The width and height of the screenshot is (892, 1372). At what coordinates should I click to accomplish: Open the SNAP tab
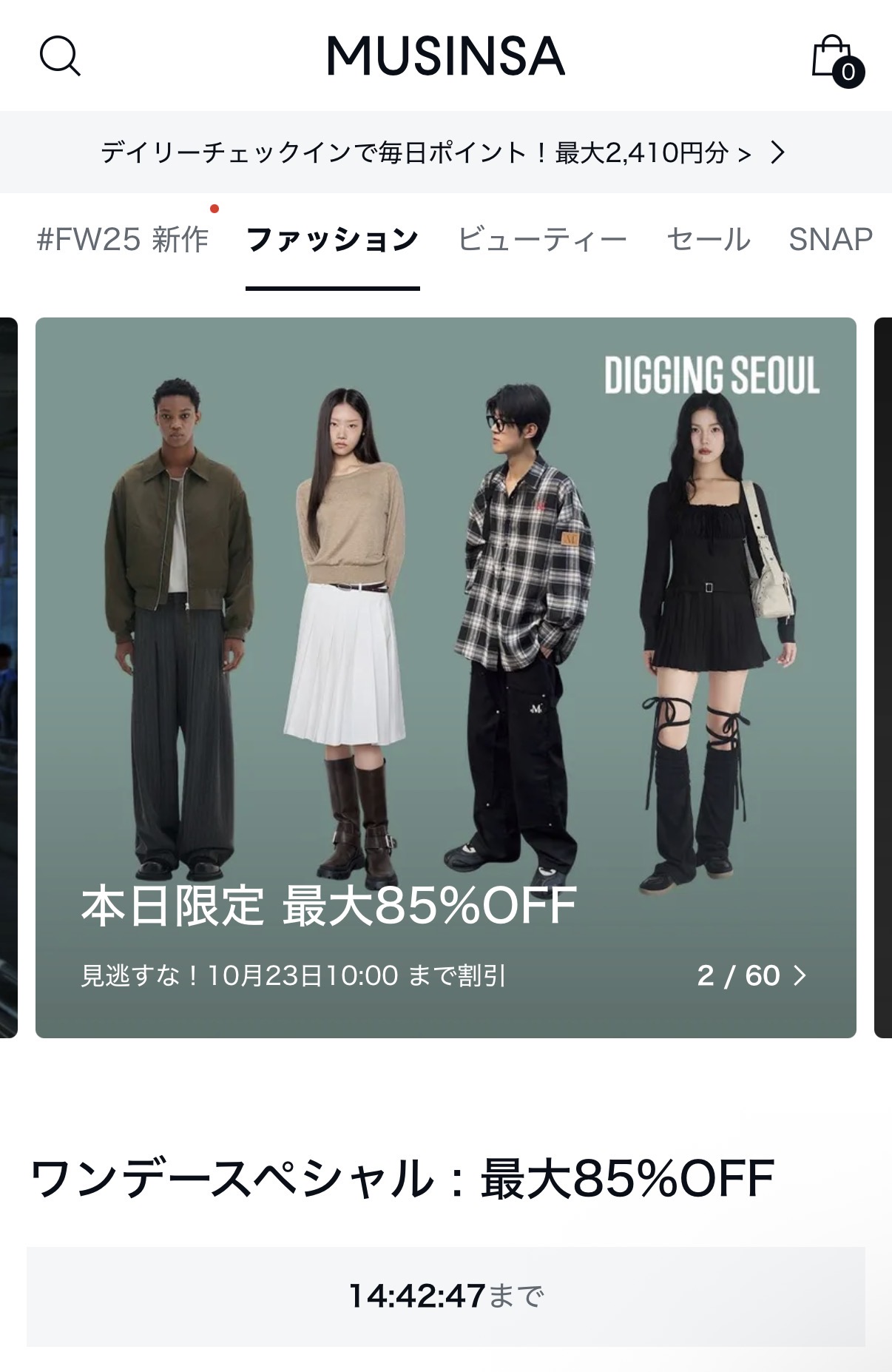830,240
